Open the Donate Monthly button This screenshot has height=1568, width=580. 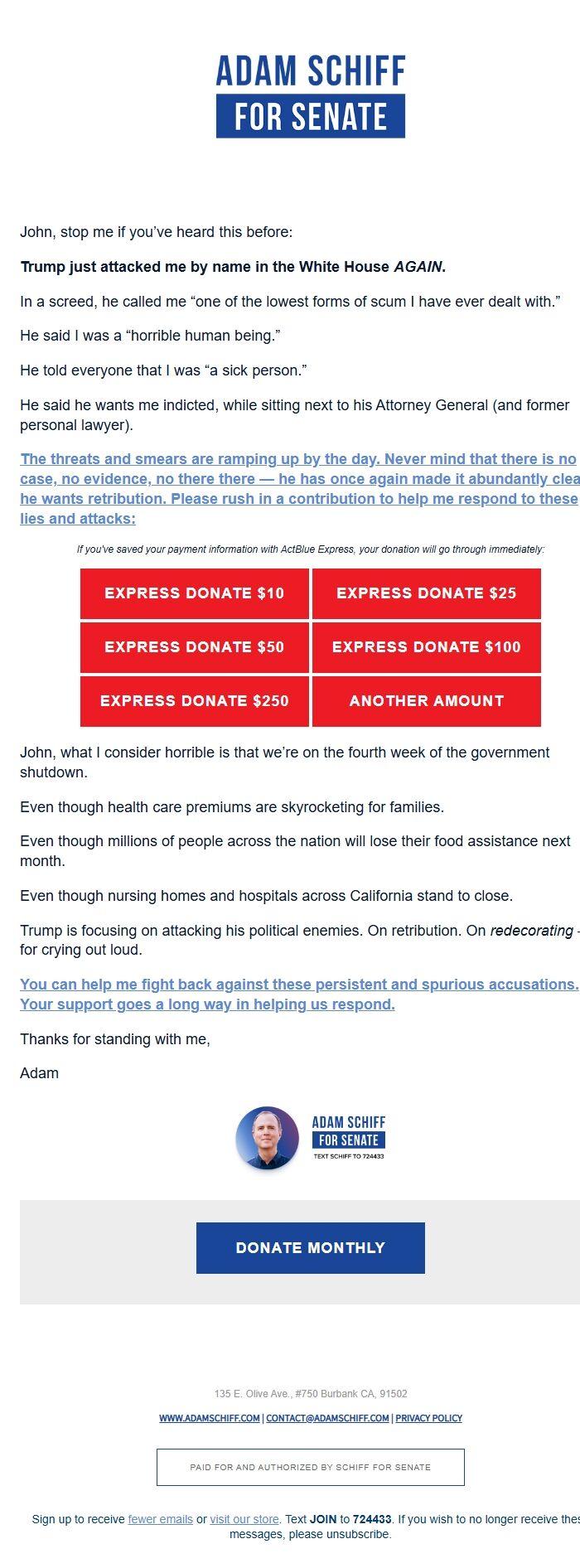(x=310, y=1247)
